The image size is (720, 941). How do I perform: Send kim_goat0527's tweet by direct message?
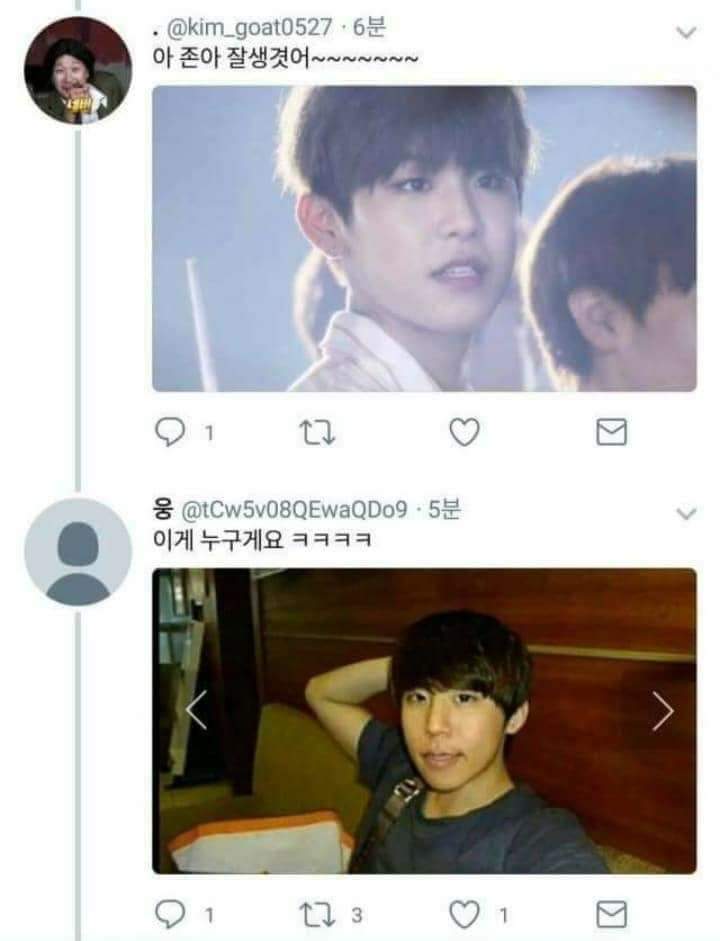tap(611, 431)
